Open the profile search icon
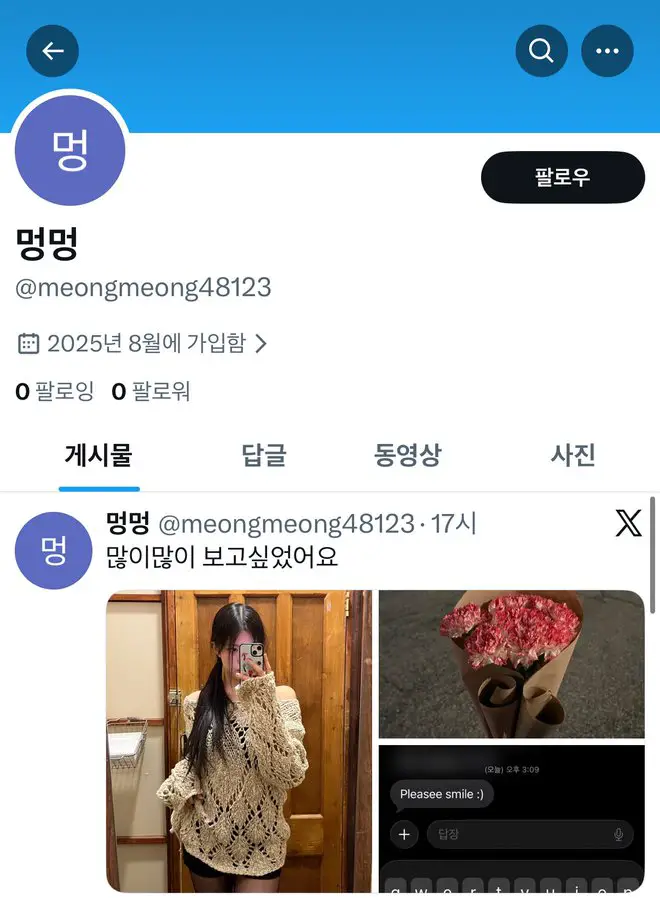 pos(541,51)
